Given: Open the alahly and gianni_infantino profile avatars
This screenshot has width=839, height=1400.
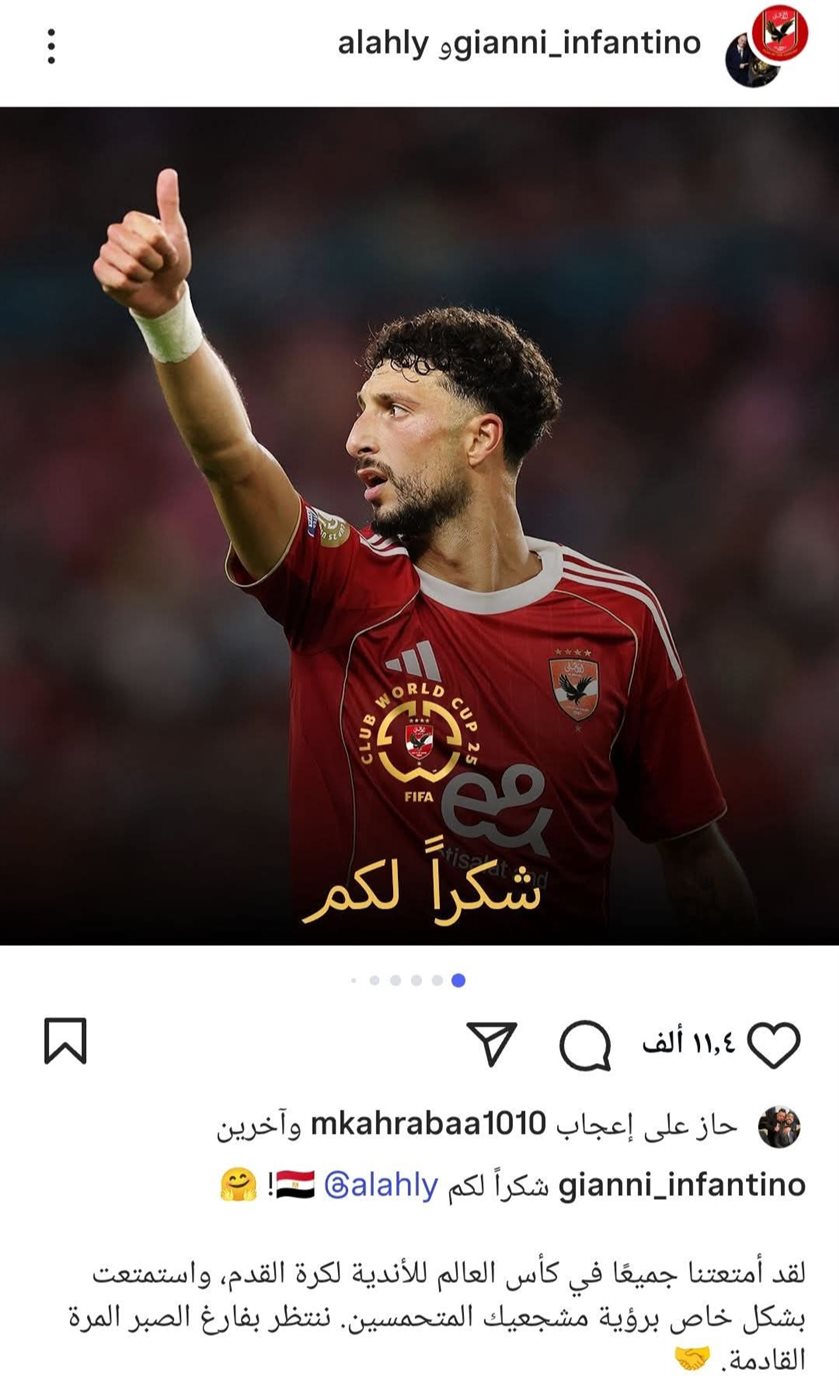Looking at the screenshot, I should [766, 46].
